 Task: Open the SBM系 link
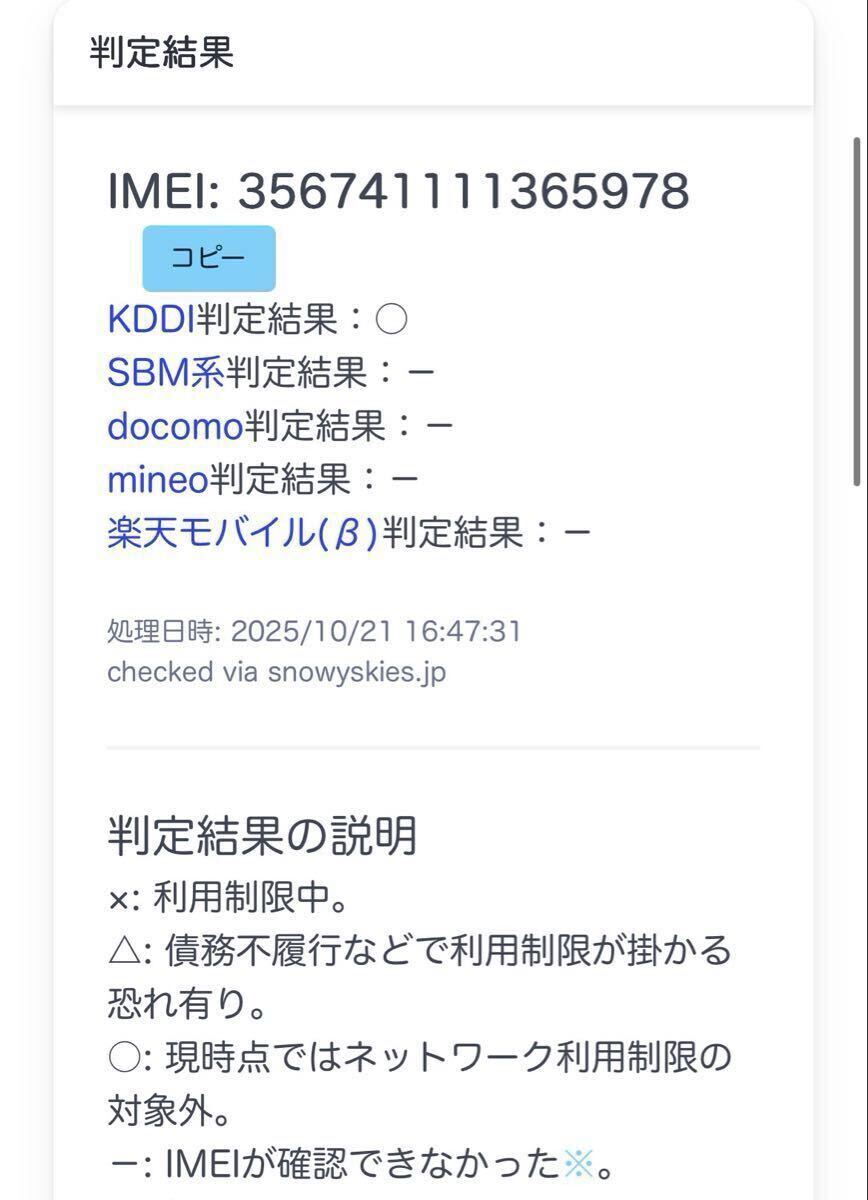tap(165, 373)
